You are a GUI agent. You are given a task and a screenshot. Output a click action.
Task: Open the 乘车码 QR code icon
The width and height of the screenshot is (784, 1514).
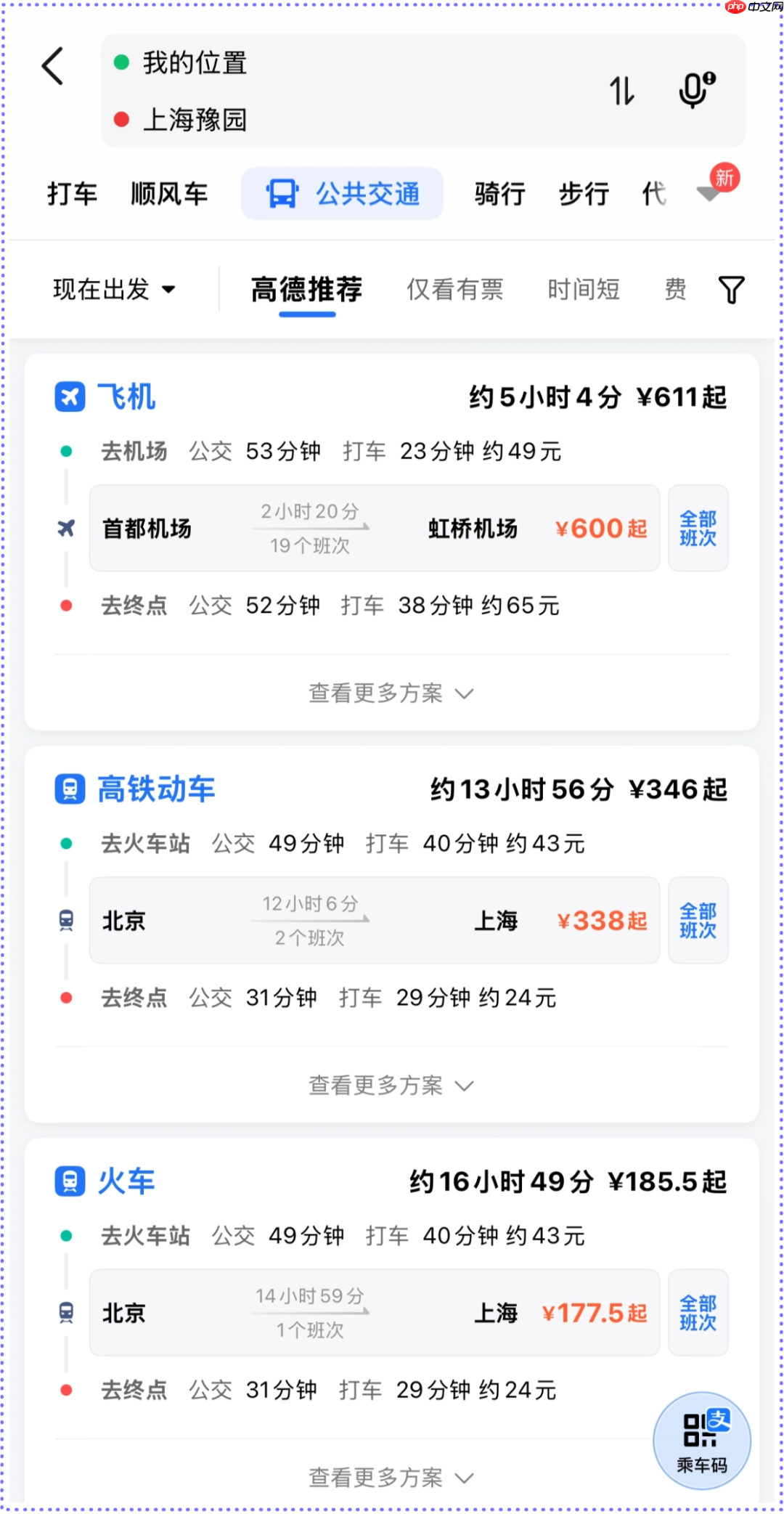pyautogui.click(x=701, y=1441)
